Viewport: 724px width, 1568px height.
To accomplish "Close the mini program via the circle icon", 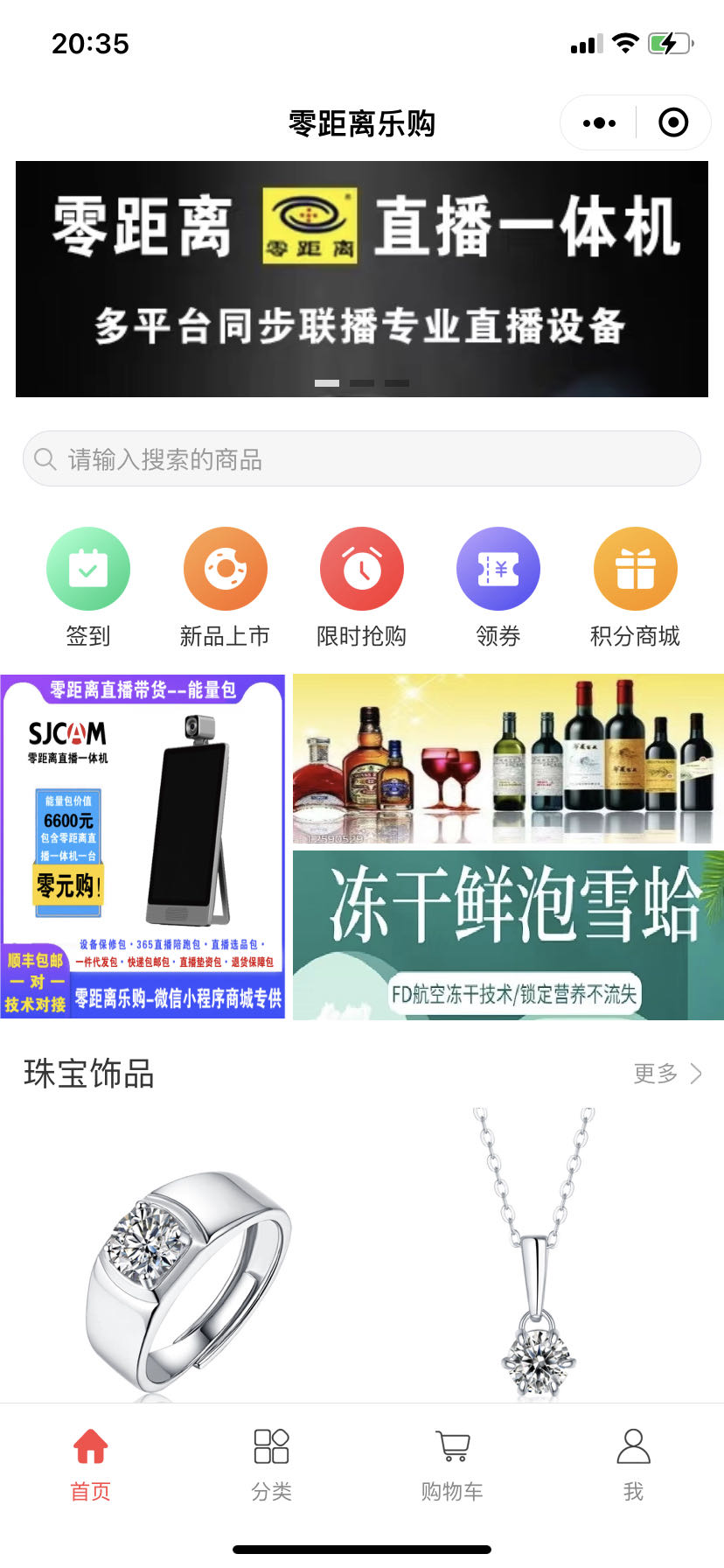I will [672, 123].
